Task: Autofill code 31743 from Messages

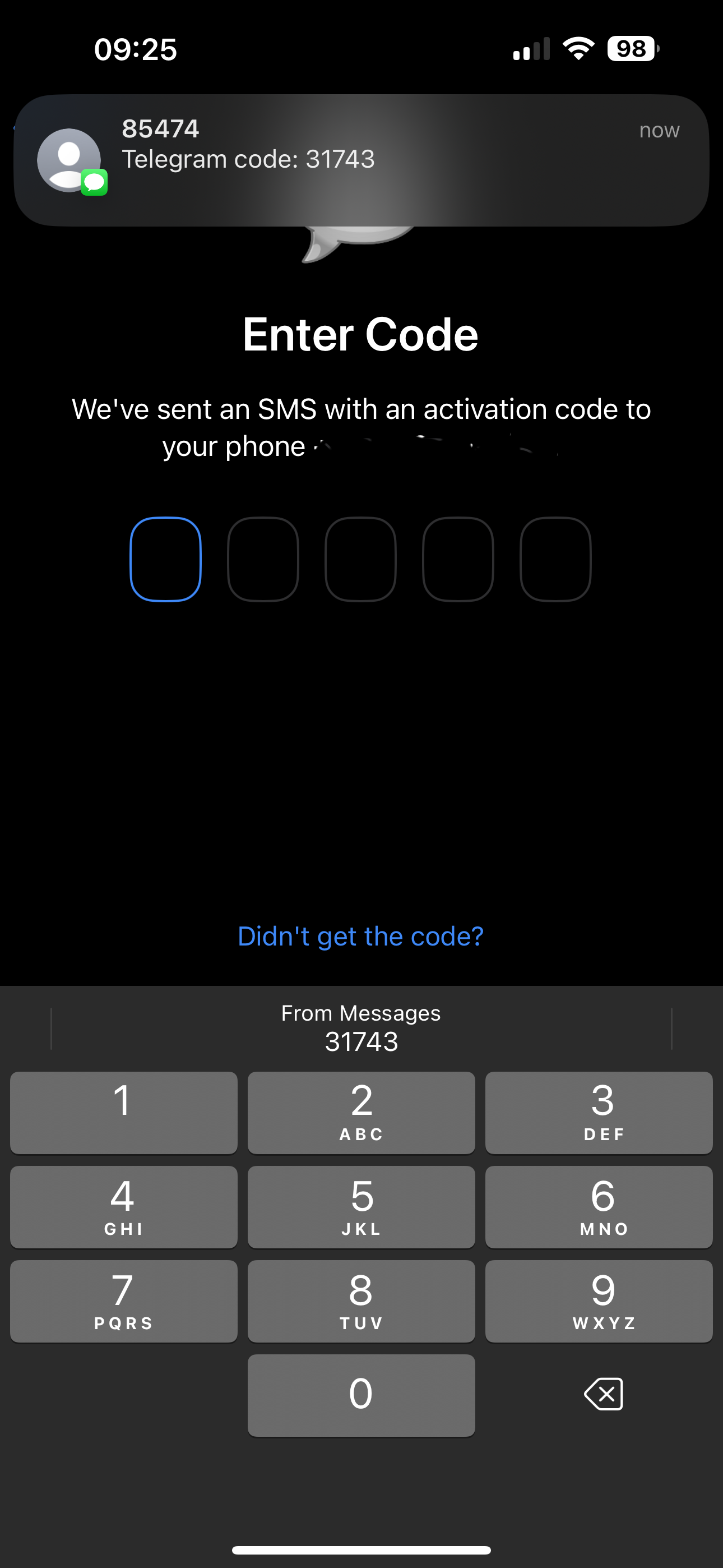Action: coord(361,1029)
